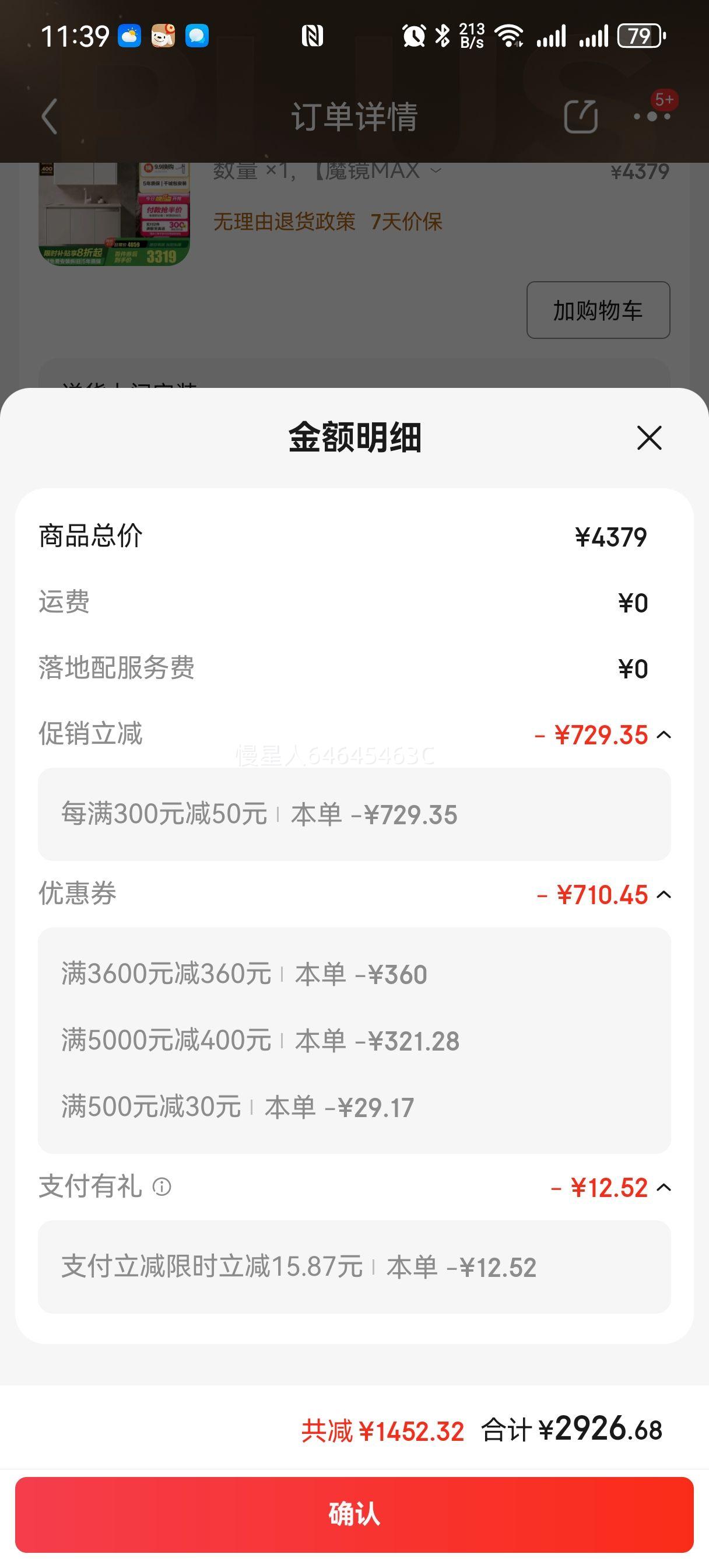Image resolution: width=709 pixels, height=1568 pixels.
Task: Go back from 订单详情
Action: pyautogui.click(x=50, y=116)
